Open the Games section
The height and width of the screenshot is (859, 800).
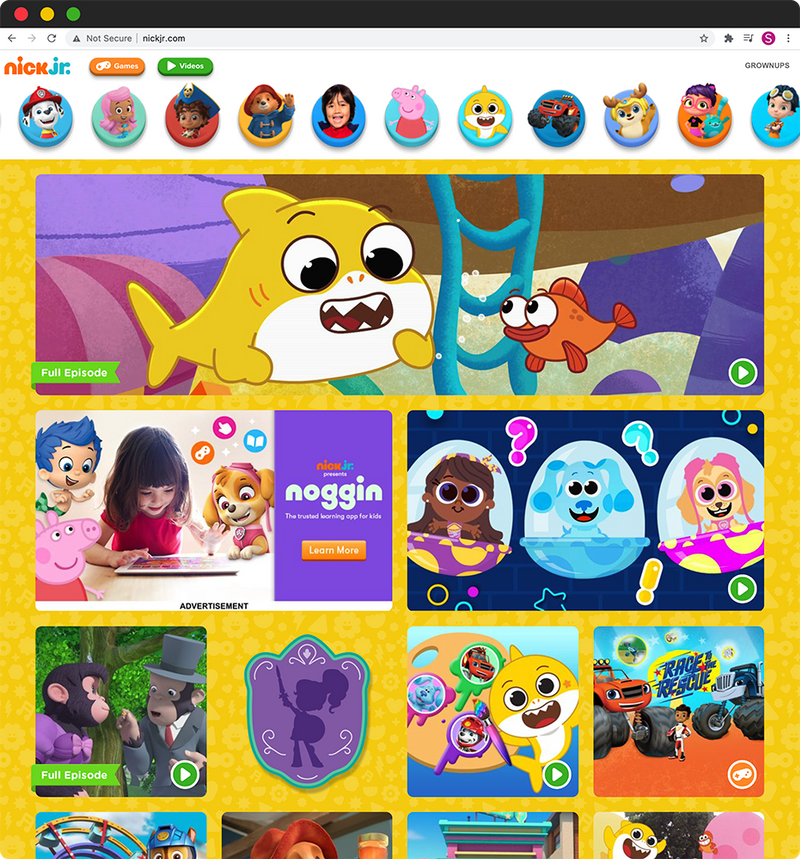pos(117,66)
